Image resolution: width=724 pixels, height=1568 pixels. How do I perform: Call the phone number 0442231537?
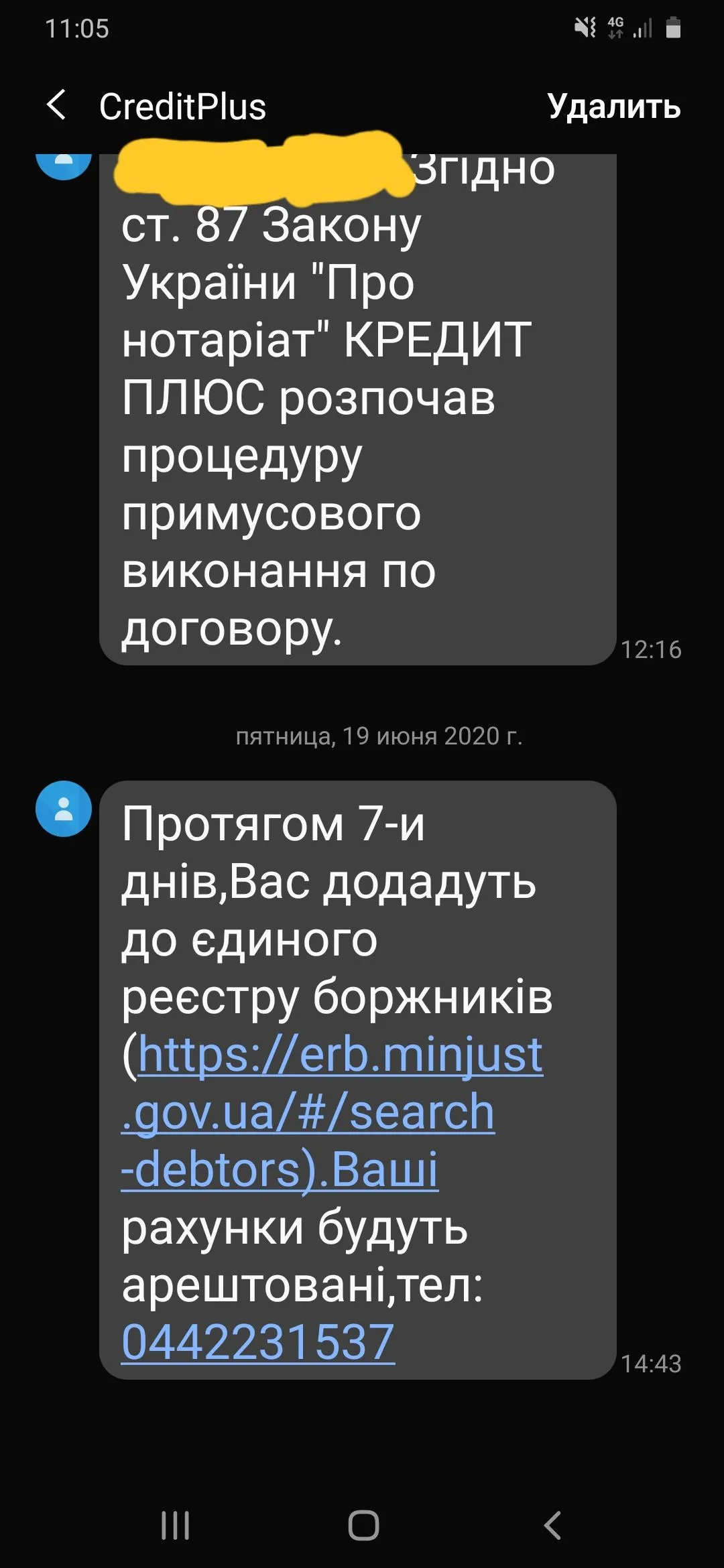click(x=258, y=1342)
